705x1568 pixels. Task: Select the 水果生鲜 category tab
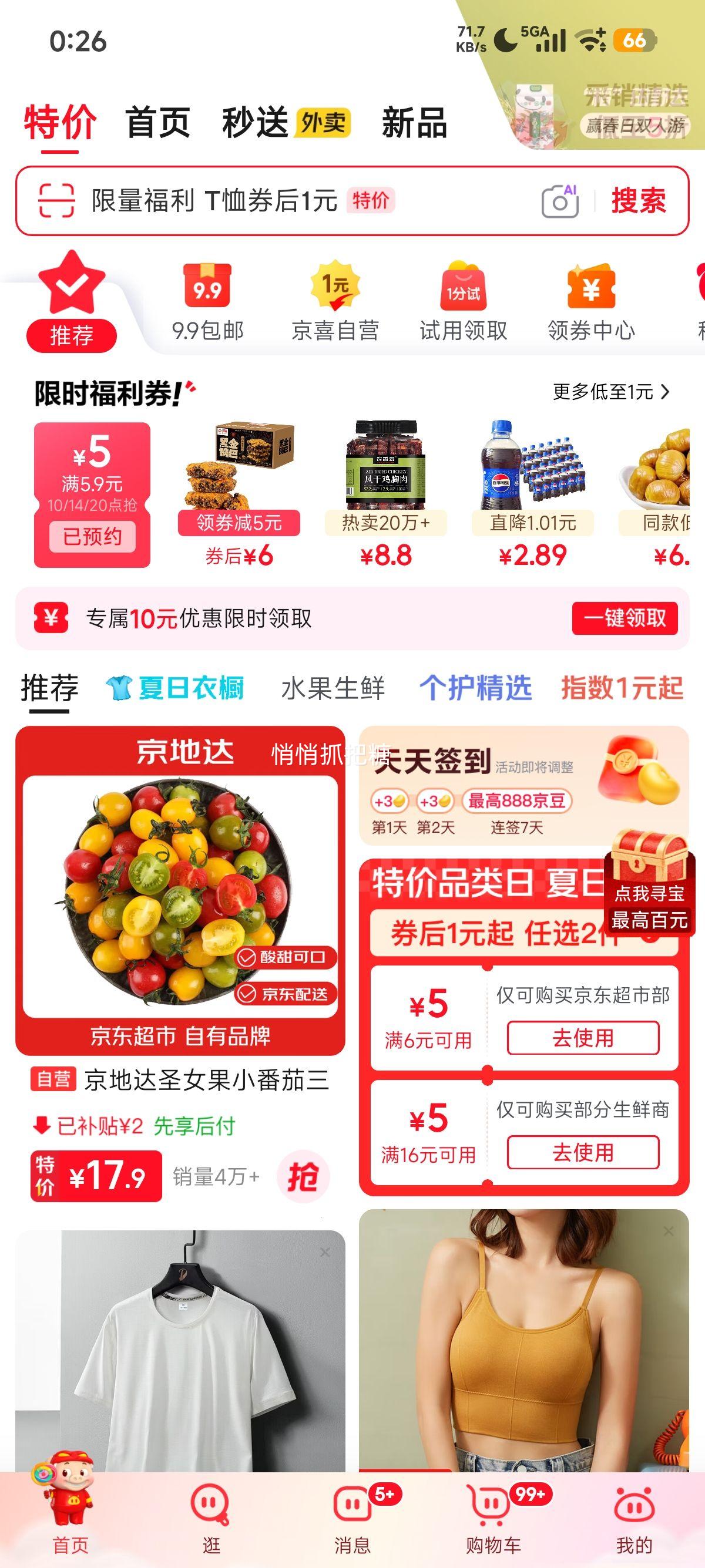334,690
